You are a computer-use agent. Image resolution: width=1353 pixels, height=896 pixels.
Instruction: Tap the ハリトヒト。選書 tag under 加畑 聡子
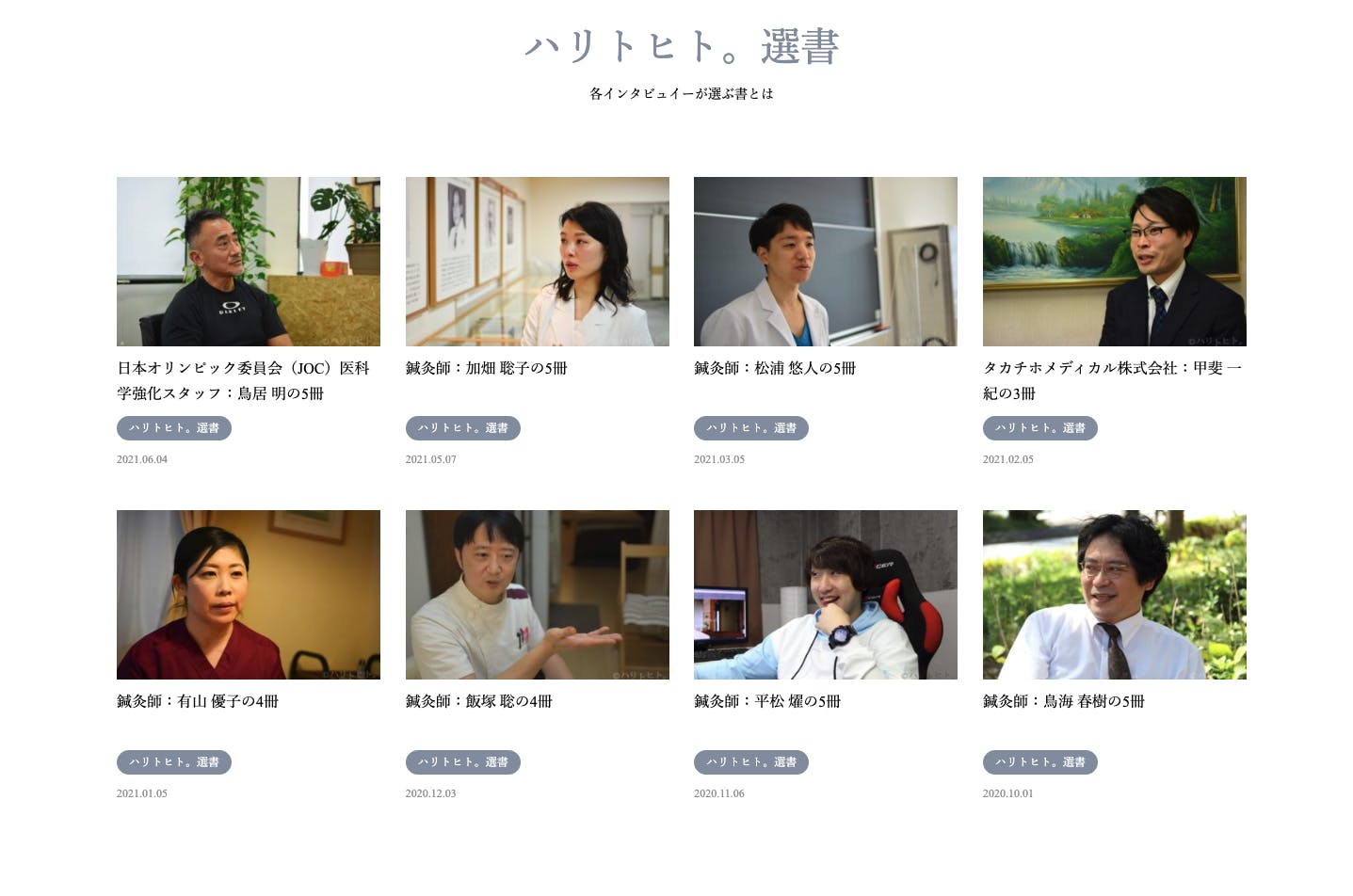463,428
